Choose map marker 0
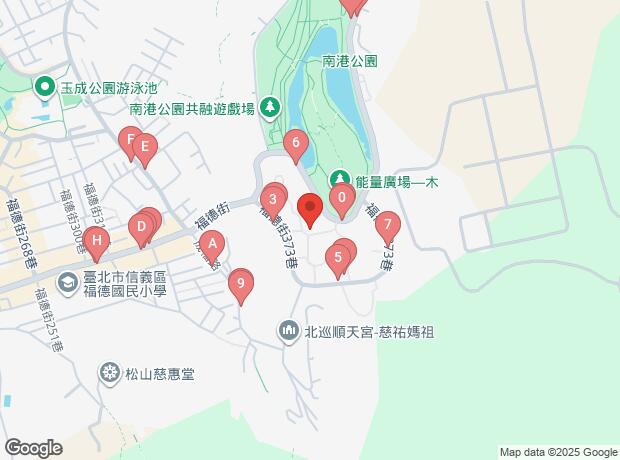Screen dimensions: 620x460 pyautogui.click(x=342, y=197)
